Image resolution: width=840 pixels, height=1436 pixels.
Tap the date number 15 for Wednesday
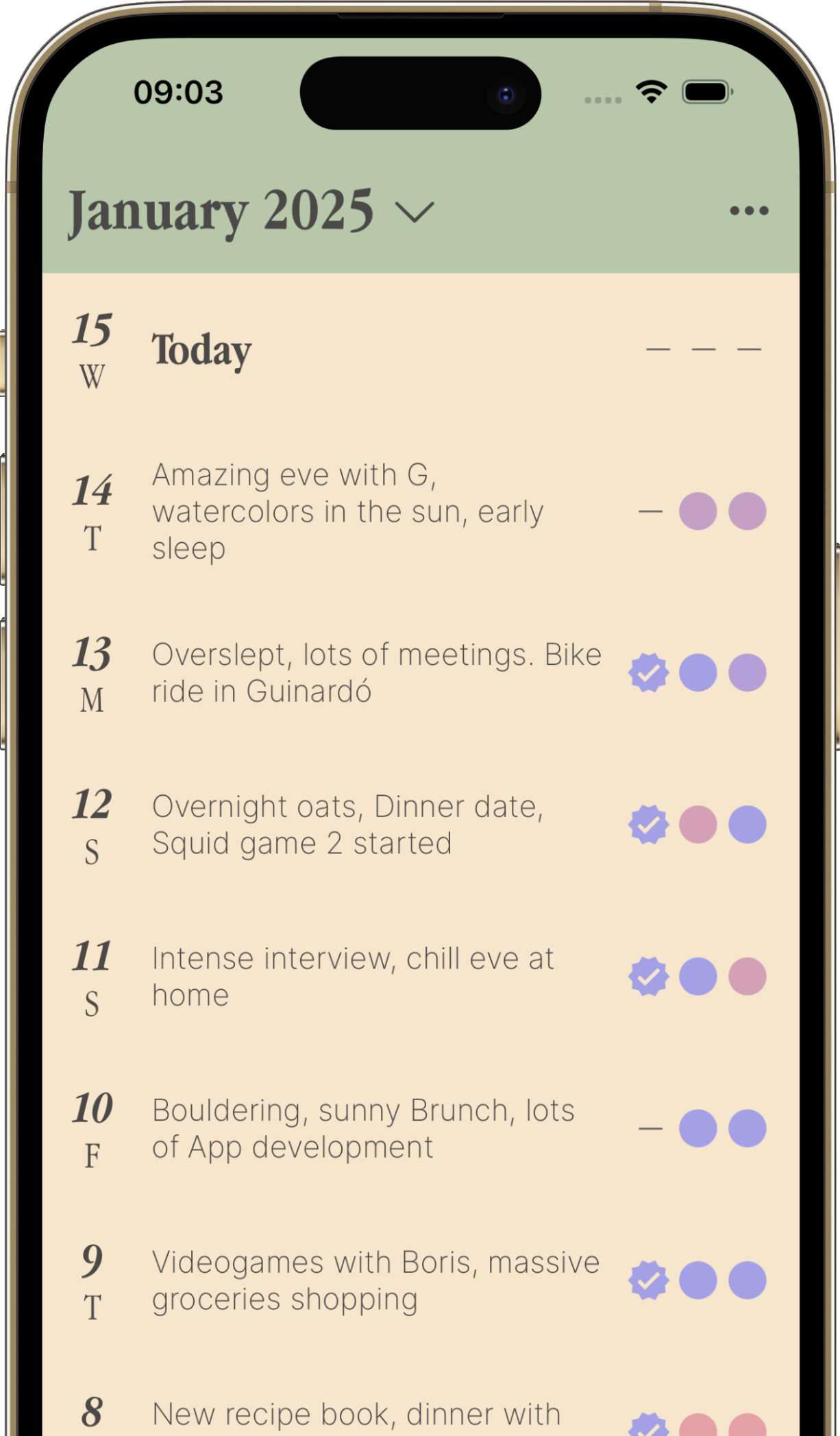coord(92,332)
